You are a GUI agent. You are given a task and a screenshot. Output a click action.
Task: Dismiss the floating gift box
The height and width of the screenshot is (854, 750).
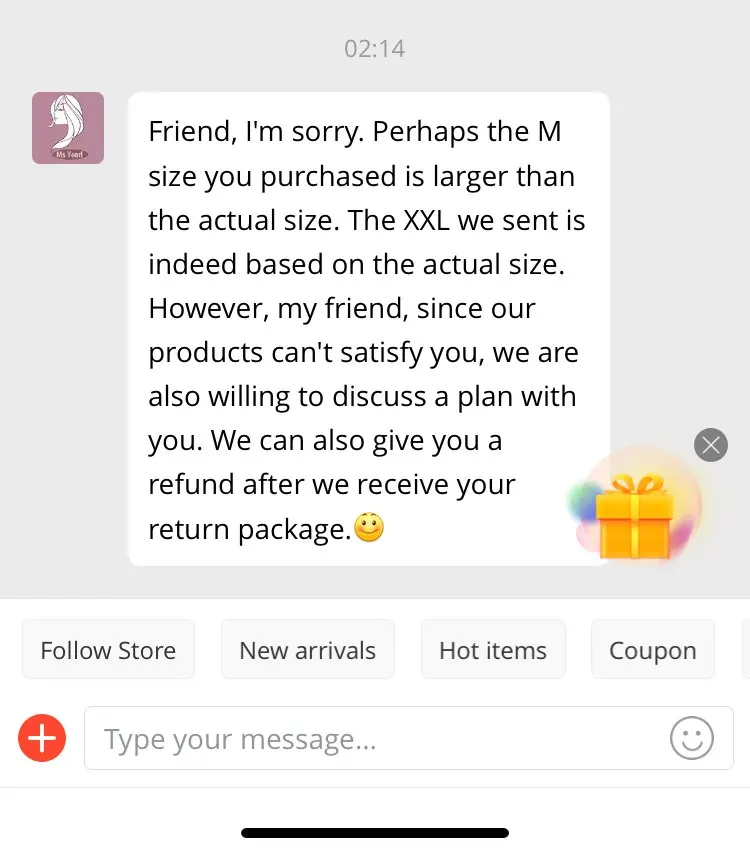pyautogui.click(x=711, y=444)
